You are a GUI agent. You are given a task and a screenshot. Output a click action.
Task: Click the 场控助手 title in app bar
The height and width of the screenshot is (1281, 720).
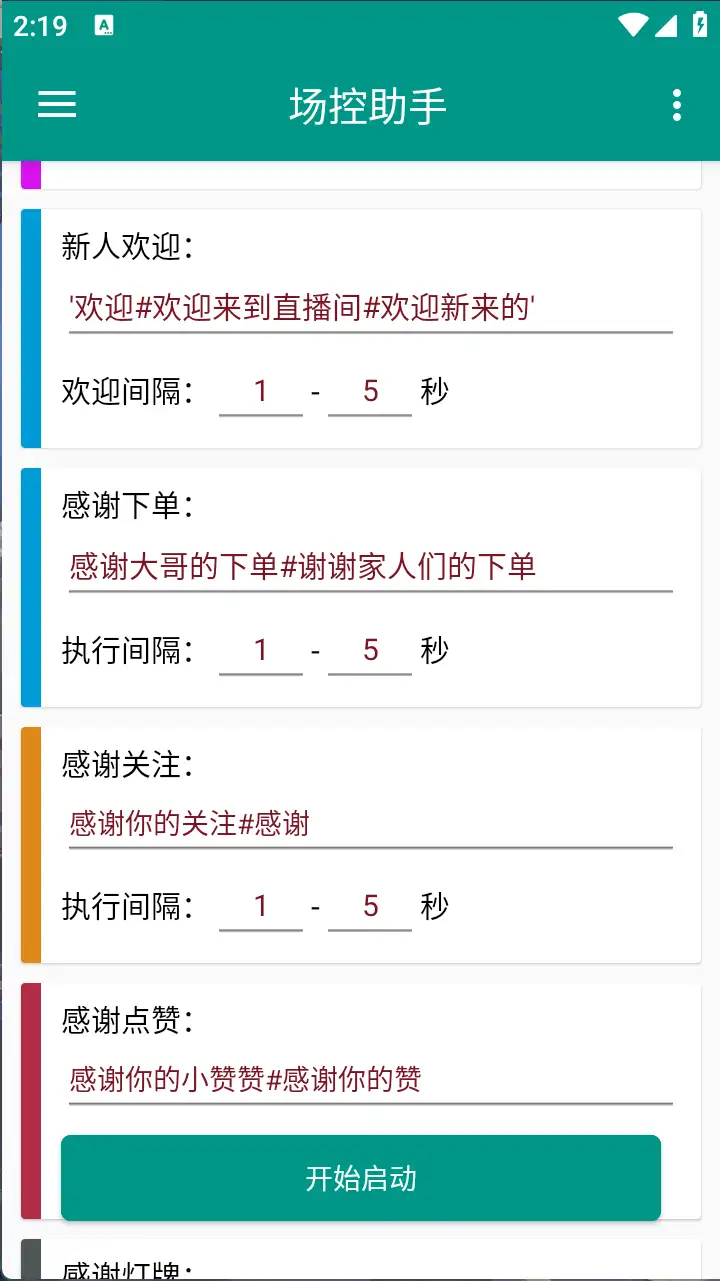pyautogui.click(x=368, y=105)
